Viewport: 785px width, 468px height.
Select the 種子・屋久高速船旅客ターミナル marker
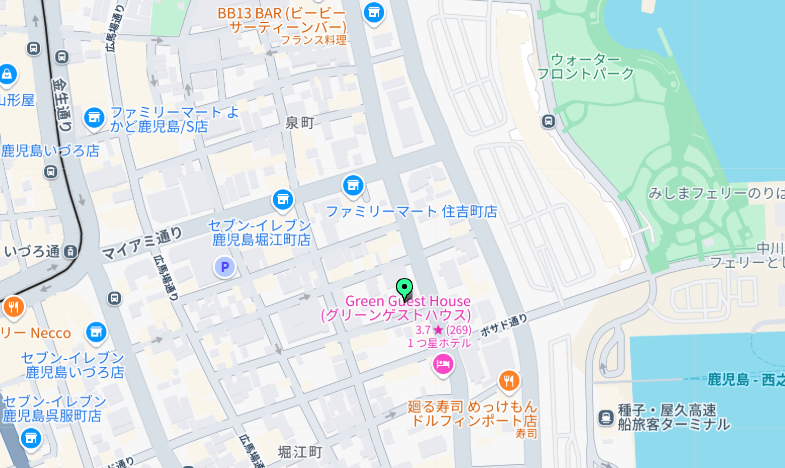(x=605, y=417)
